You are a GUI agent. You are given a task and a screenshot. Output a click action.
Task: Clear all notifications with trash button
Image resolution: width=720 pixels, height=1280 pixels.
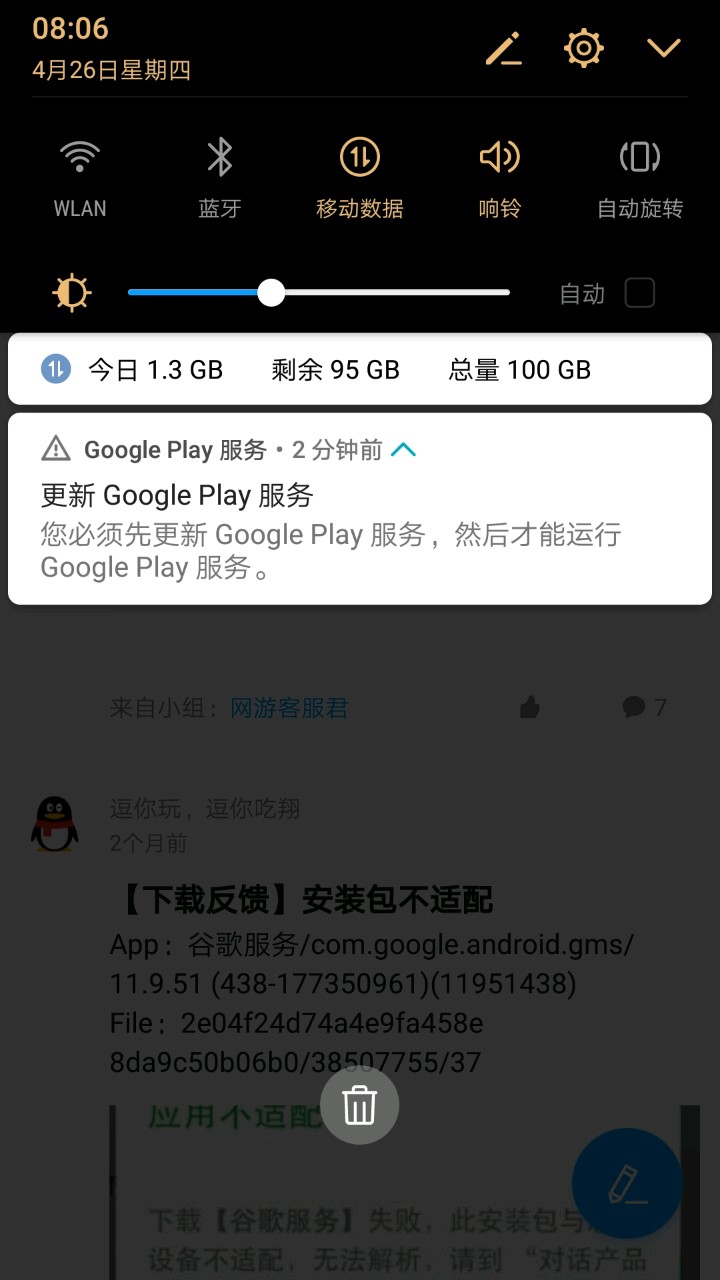(x=360, y=1106)
